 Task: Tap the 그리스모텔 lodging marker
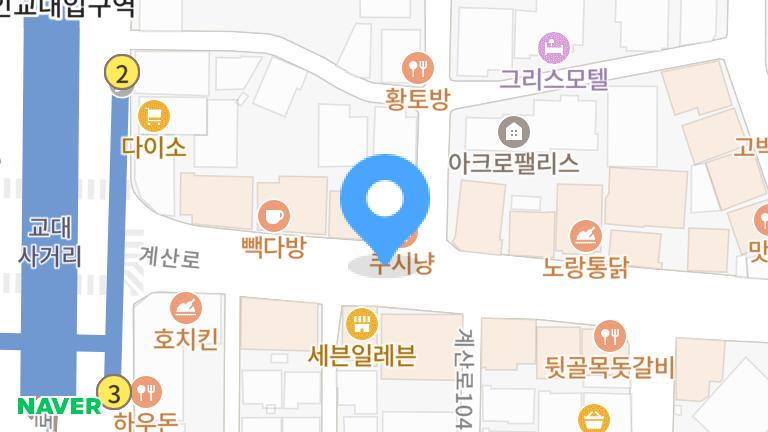point(552,46)
